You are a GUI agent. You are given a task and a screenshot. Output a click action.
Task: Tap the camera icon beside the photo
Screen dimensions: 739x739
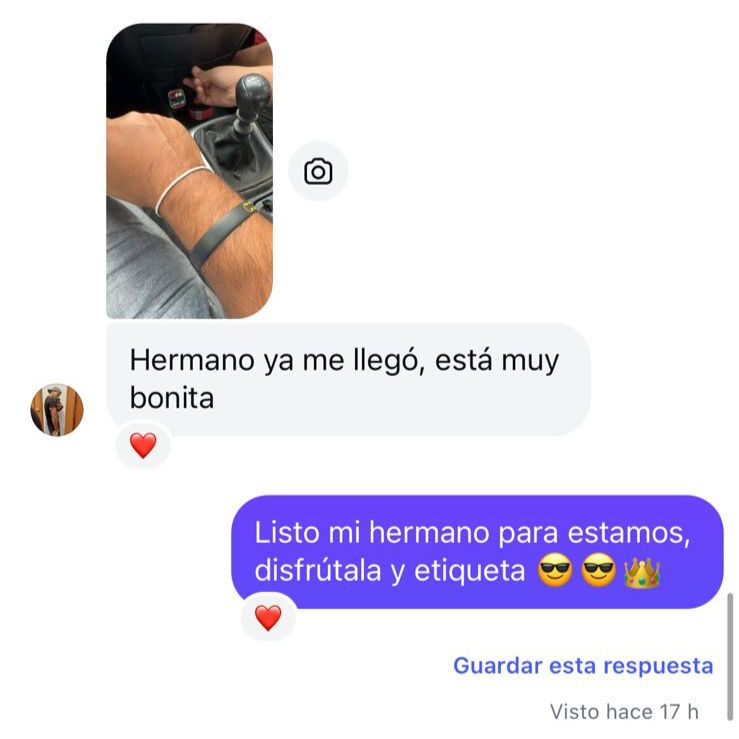click(x=318, y=172)
